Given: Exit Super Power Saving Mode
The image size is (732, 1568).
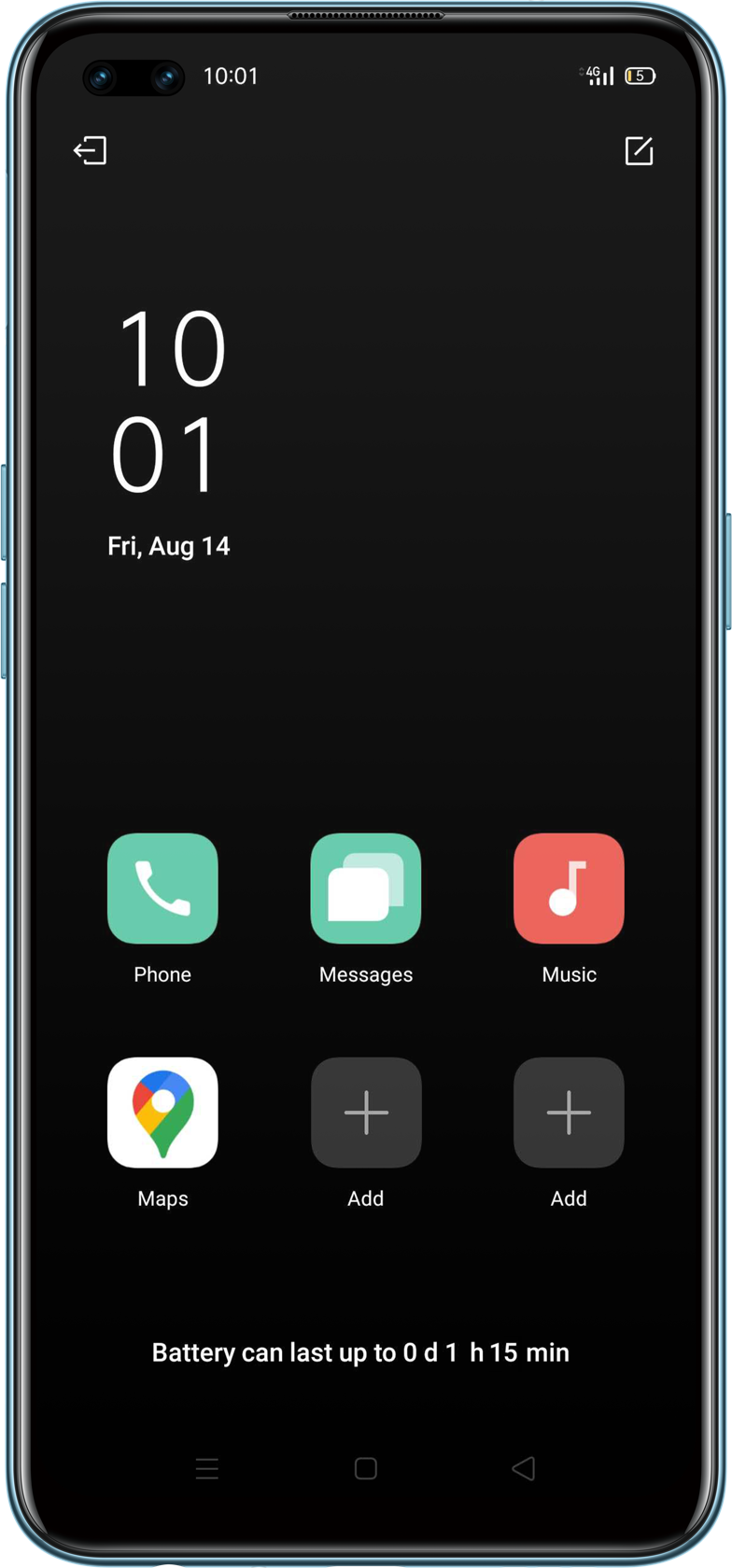Looking at the screenshot, I should pyautogui.click(x=91, y=150).
